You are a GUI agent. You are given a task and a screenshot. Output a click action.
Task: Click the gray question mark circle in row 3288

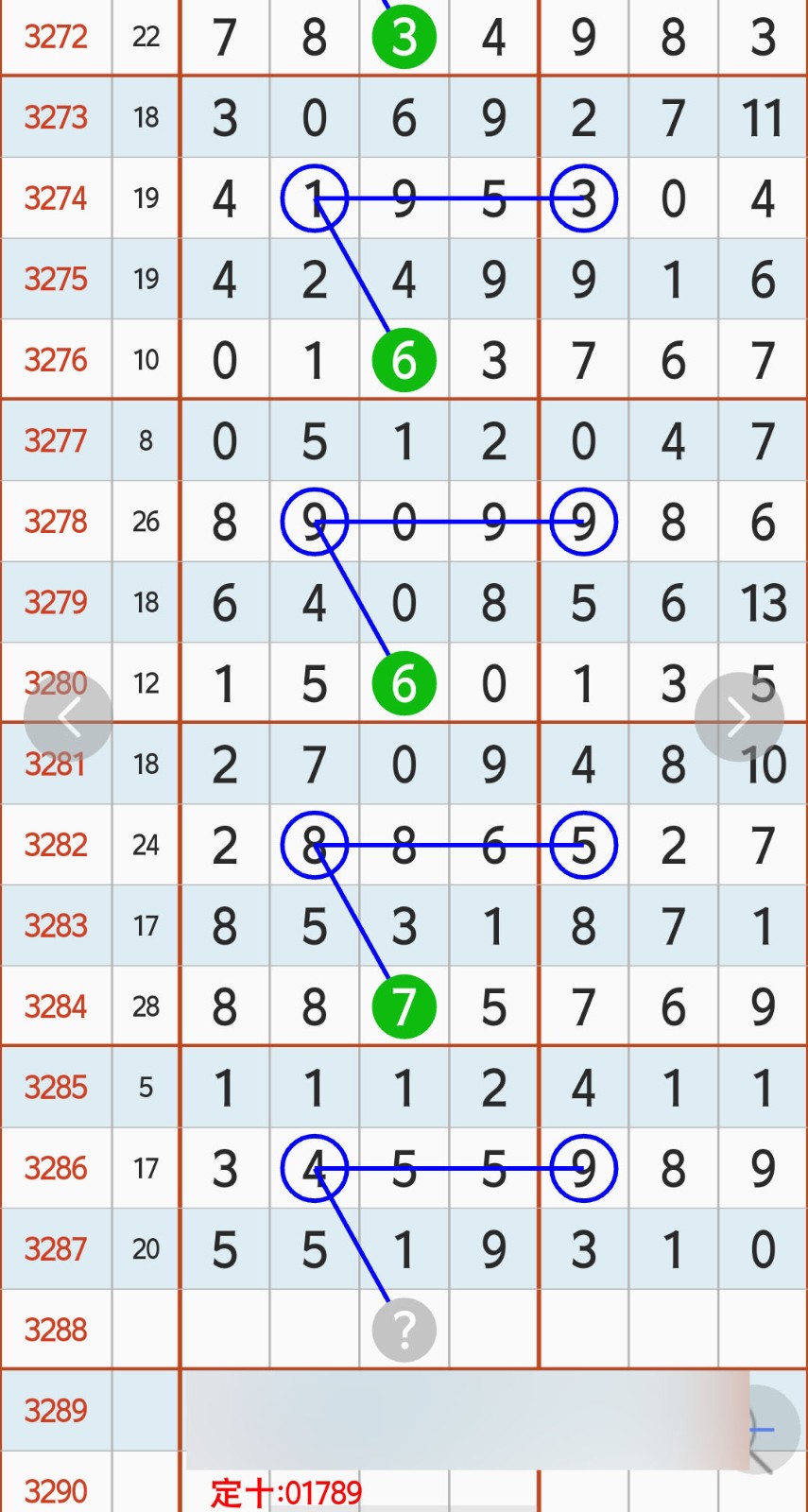[404, 1330]
